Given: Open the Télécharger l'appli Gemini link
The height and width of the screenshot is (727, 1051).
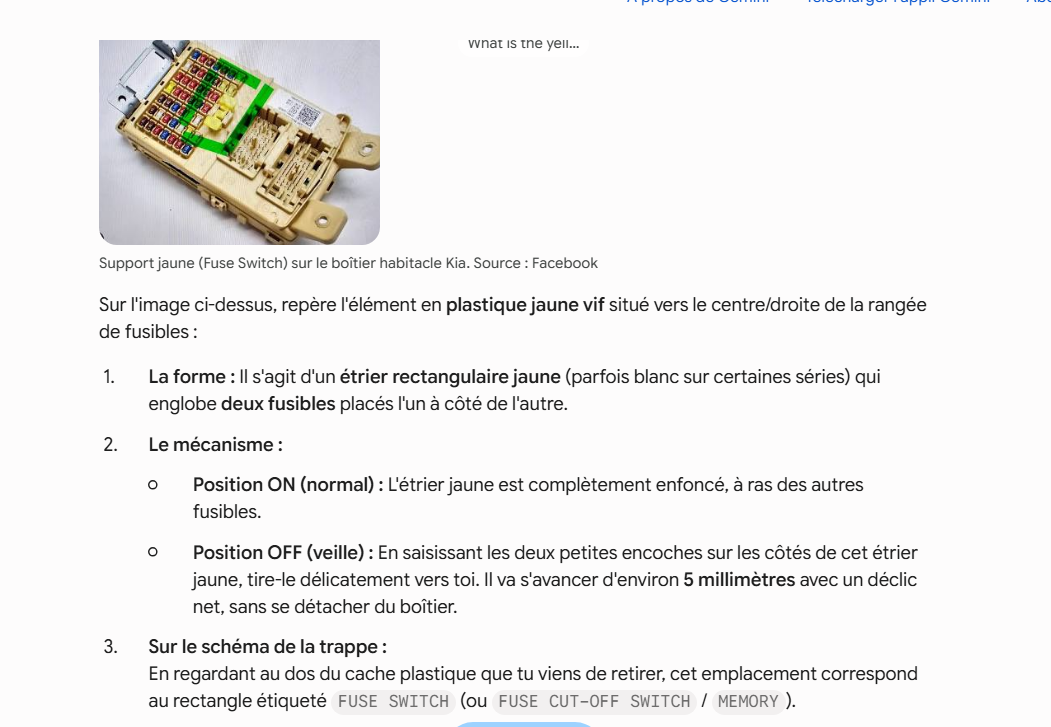Looking at the screenshot, I should coord(898,3).
